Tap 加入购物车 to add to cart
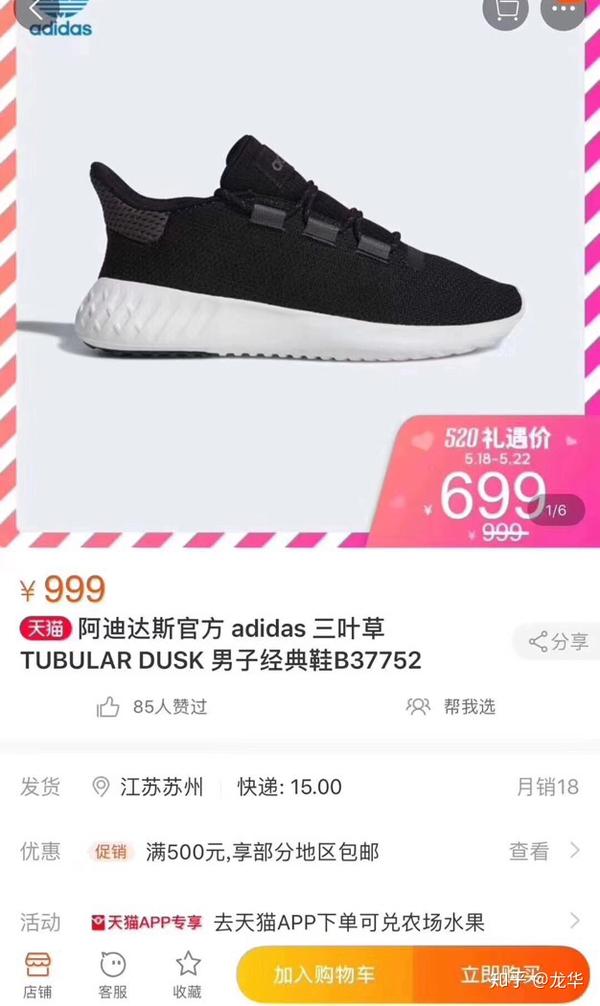Screen dimensions: 600x1006 pyautogui.click(x=324, y=974)
